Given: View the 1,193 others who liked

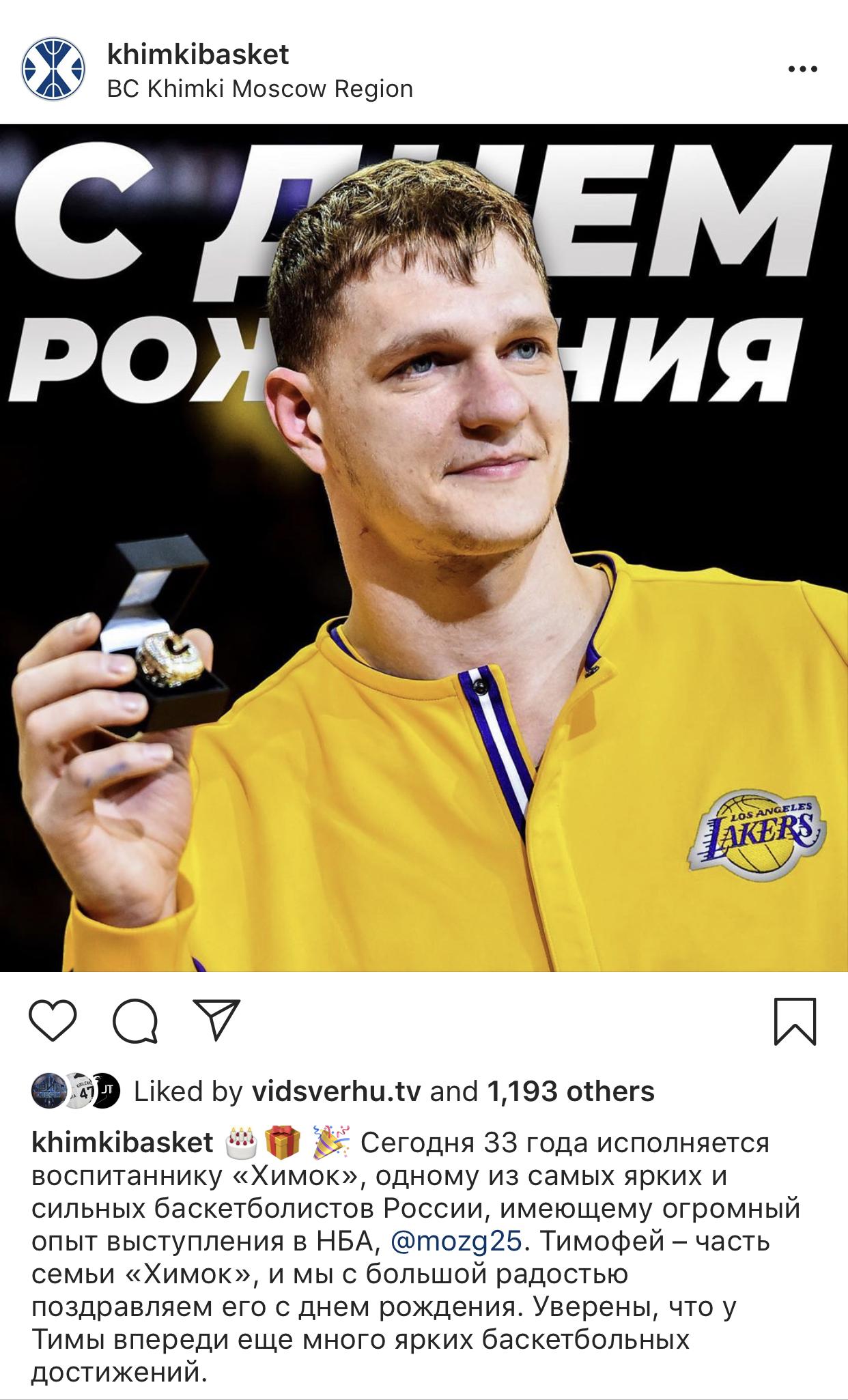Looking at the screenshot, I should [x=571, y=1091].
